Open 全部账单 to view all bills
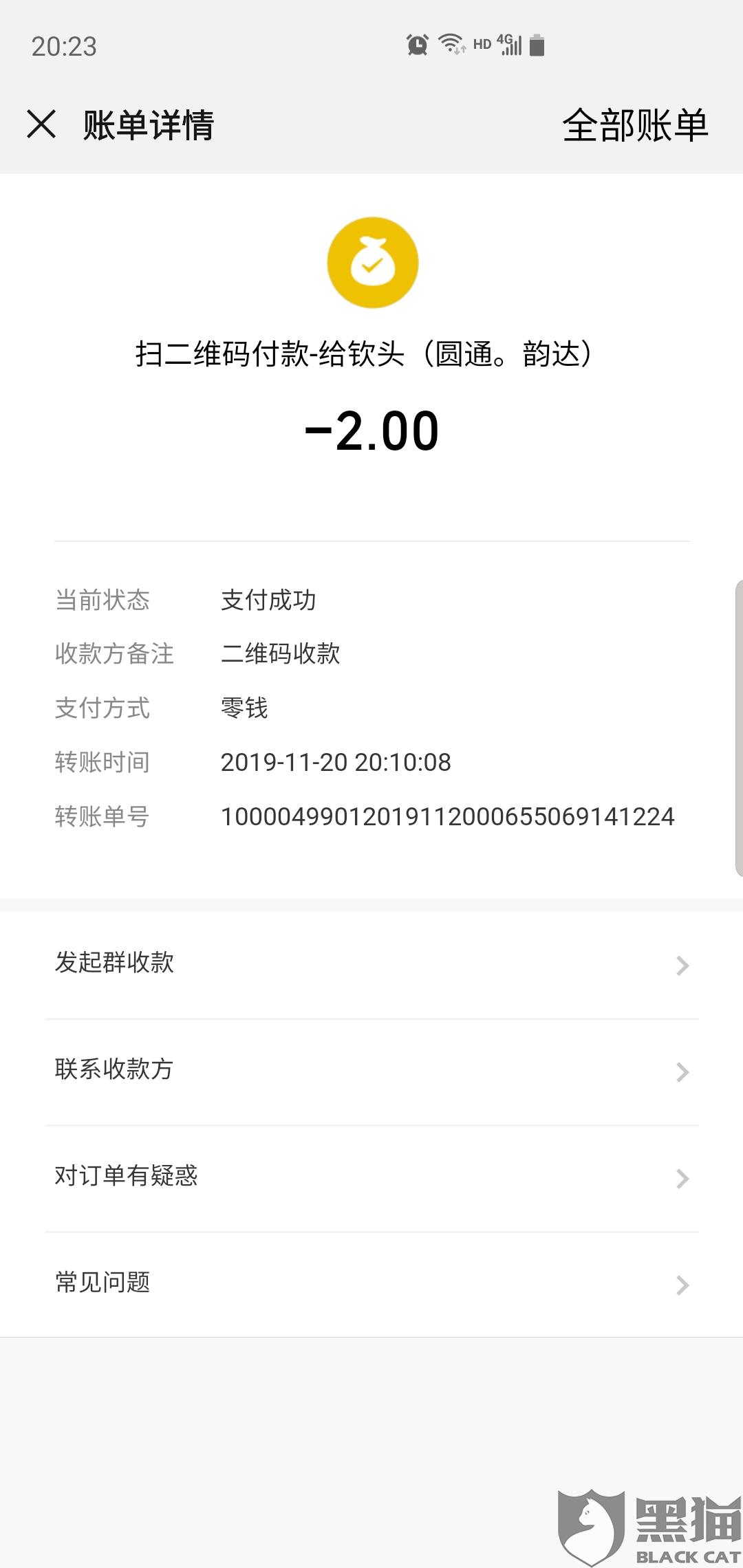The image size is (743, 1568). click(x=635, y=126)
